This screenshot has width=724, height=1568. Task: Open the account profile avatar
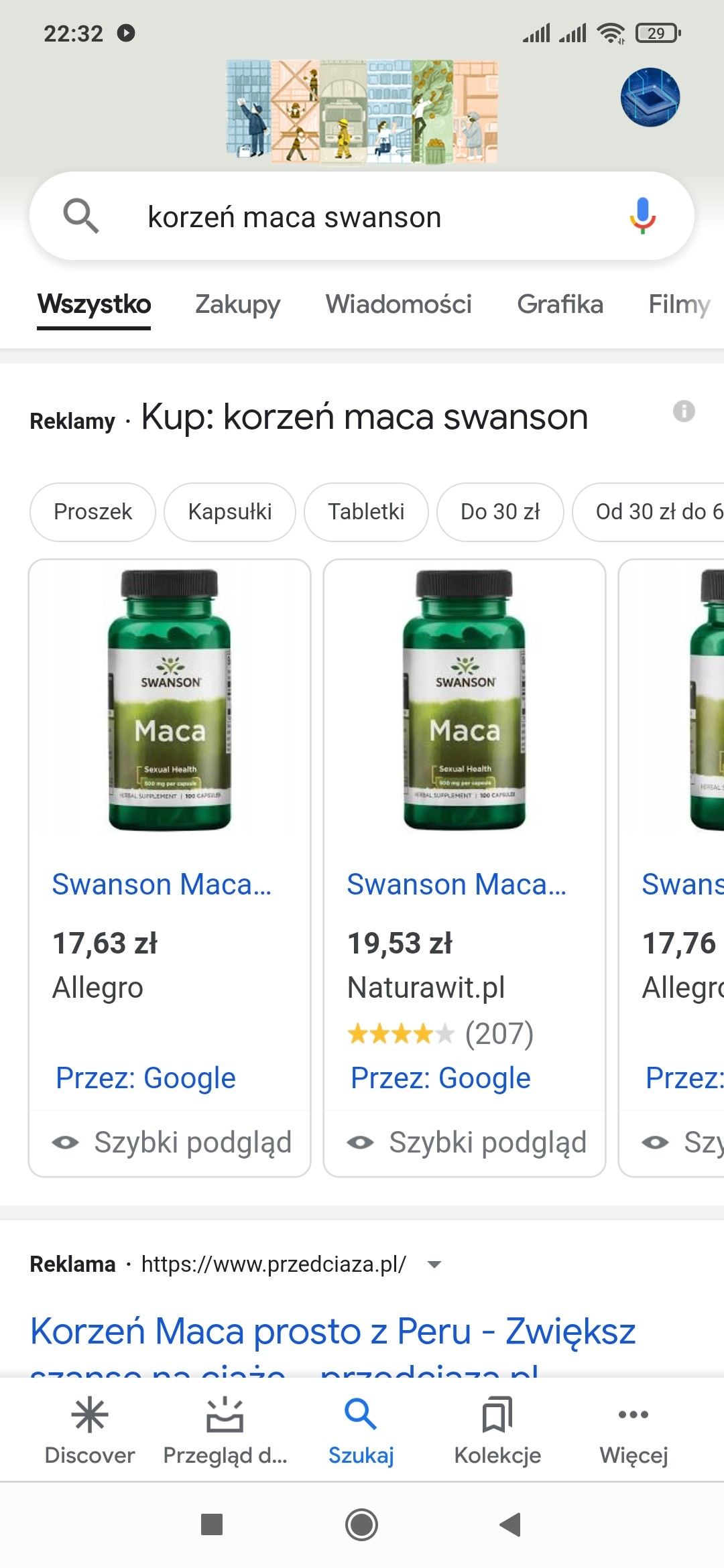pyautogui.click(x=650, y=97)
